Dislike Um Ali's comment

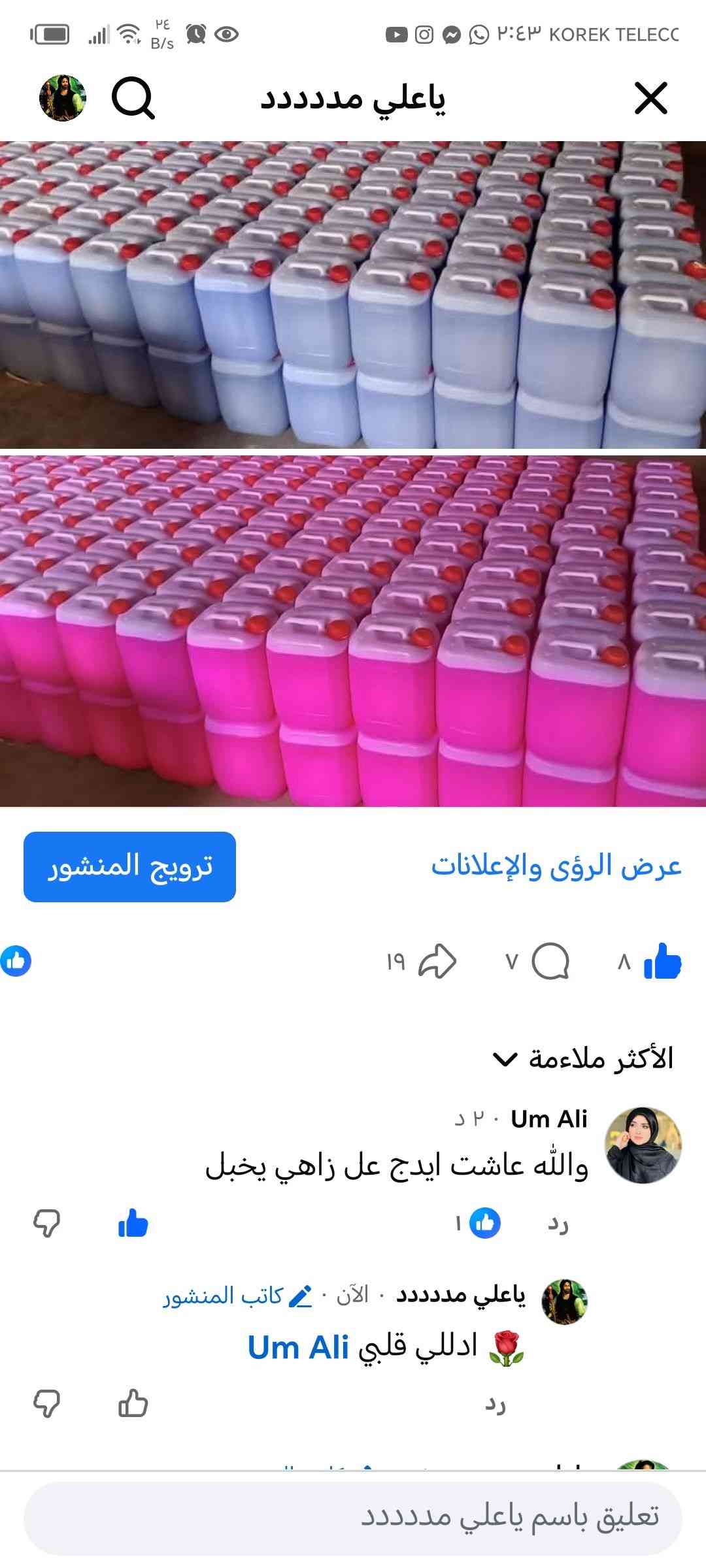tap(46, 1223)
